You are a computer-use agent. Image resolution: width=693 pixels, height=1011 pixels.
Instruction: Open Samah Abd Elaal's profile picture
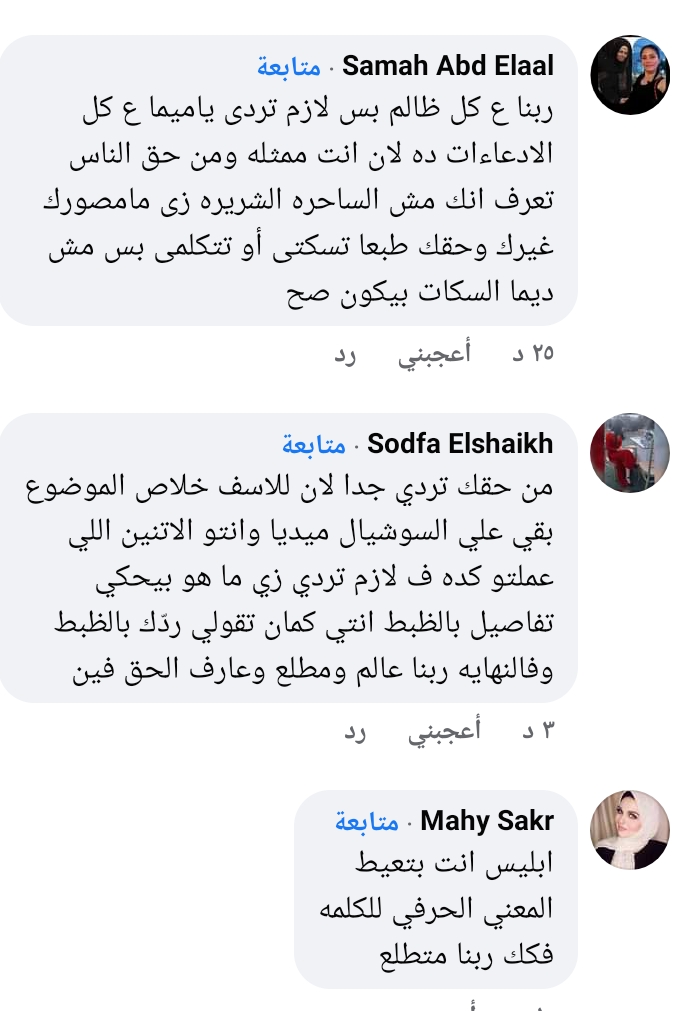629,76
